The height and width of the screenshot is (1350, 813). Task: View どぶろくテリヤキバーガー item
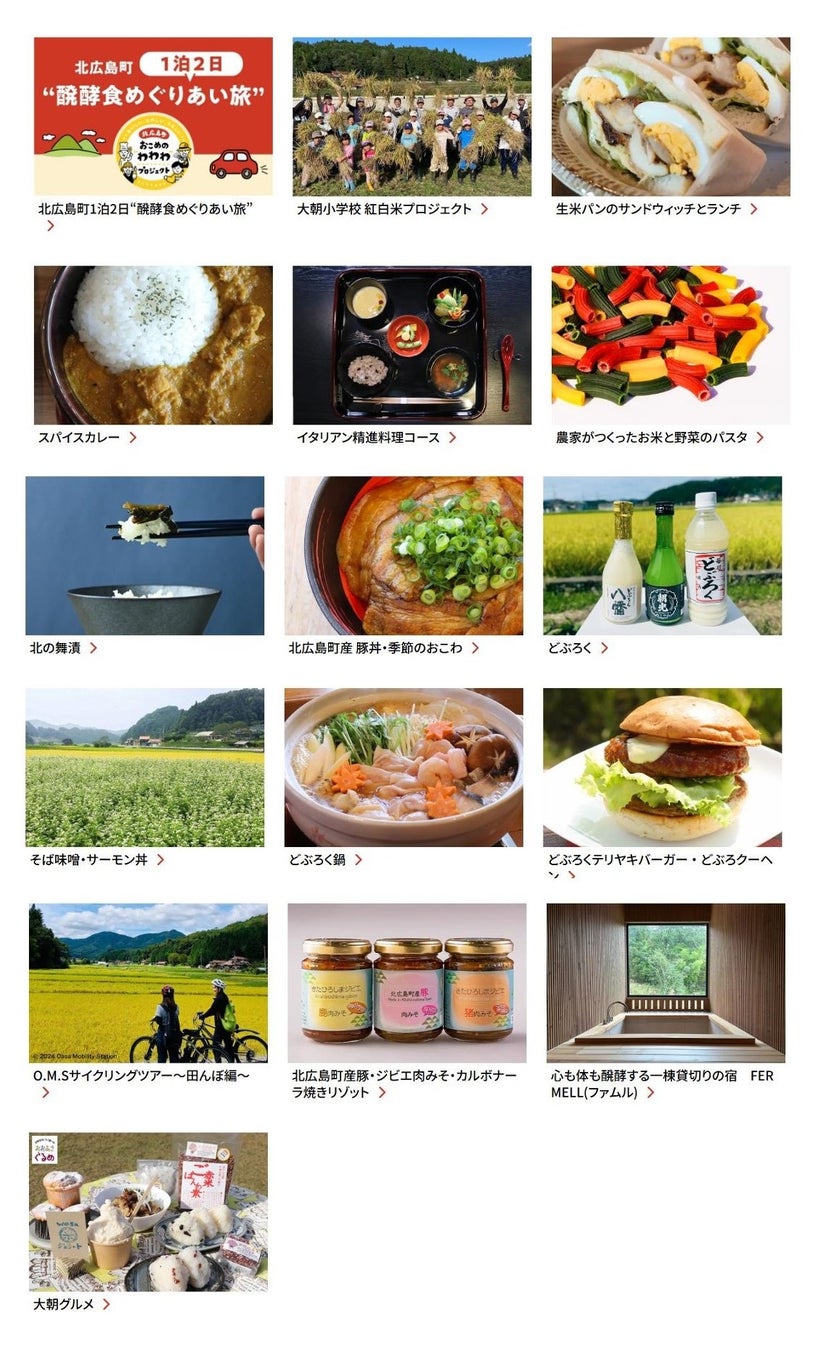tap(662, 767)
